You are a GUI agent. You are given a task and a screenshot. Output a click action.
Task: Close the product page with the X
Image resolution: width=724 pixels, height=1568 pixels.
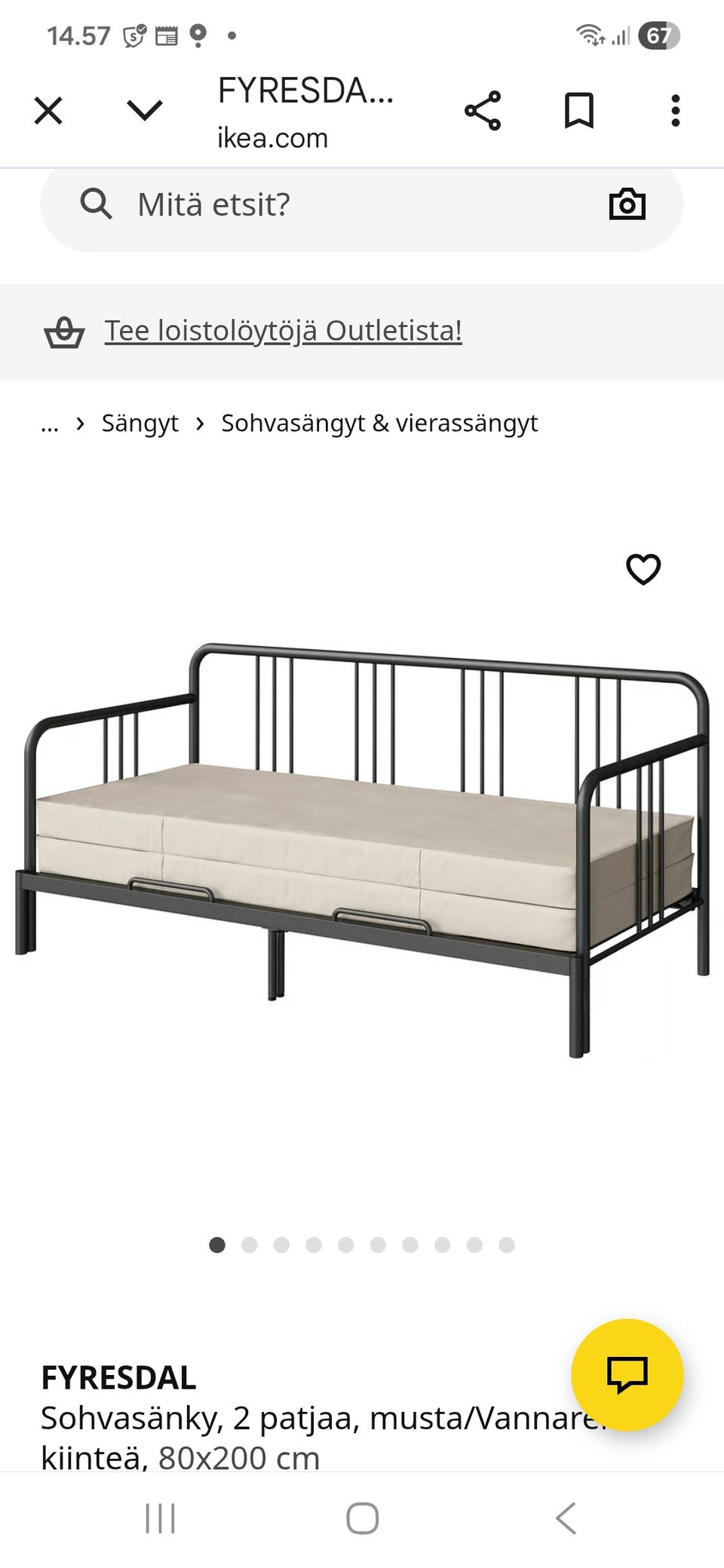click(x=48, y=109)
